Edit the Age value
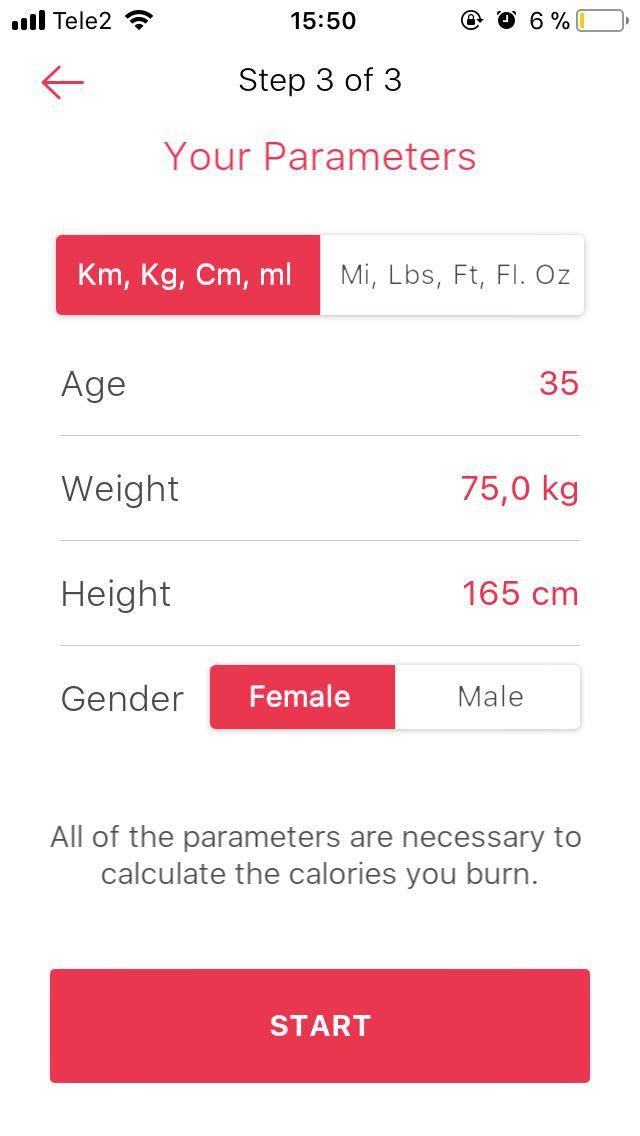Screen dimensions: 640x1136 [x=558, y=384]
